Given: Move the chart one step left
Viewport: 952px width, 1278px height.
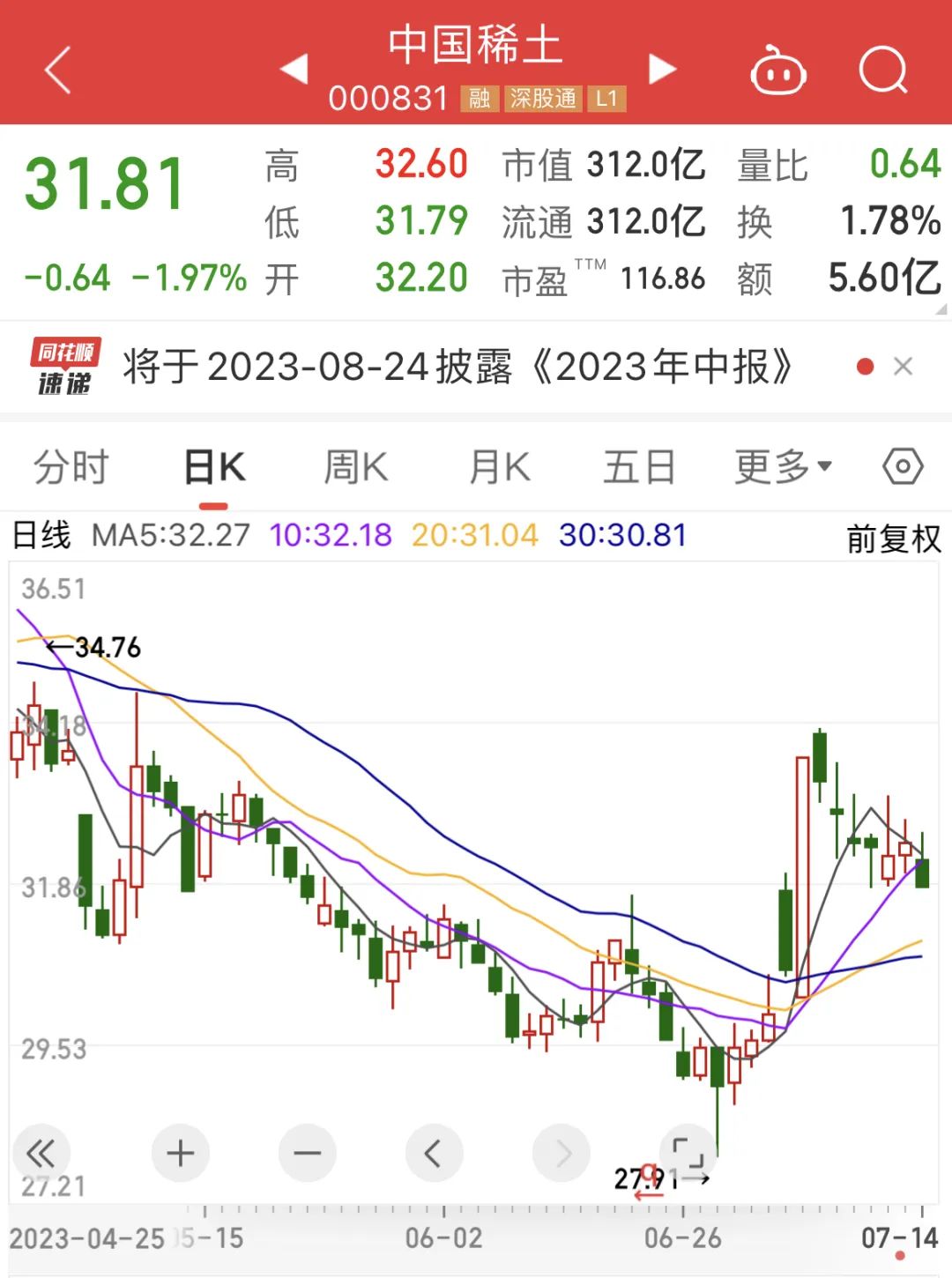Looking at the screenshot, I should [434, 1153].
